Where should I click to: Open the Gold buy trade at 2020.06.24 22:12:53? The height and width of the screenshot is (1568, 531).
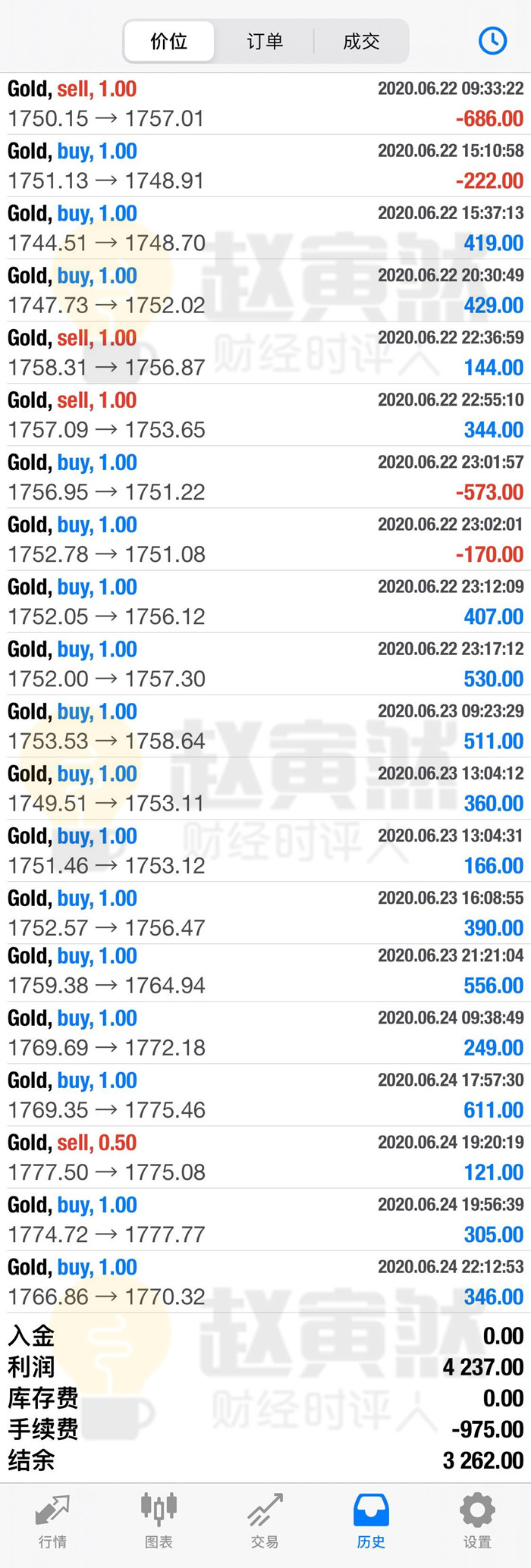coord(265,1281)
